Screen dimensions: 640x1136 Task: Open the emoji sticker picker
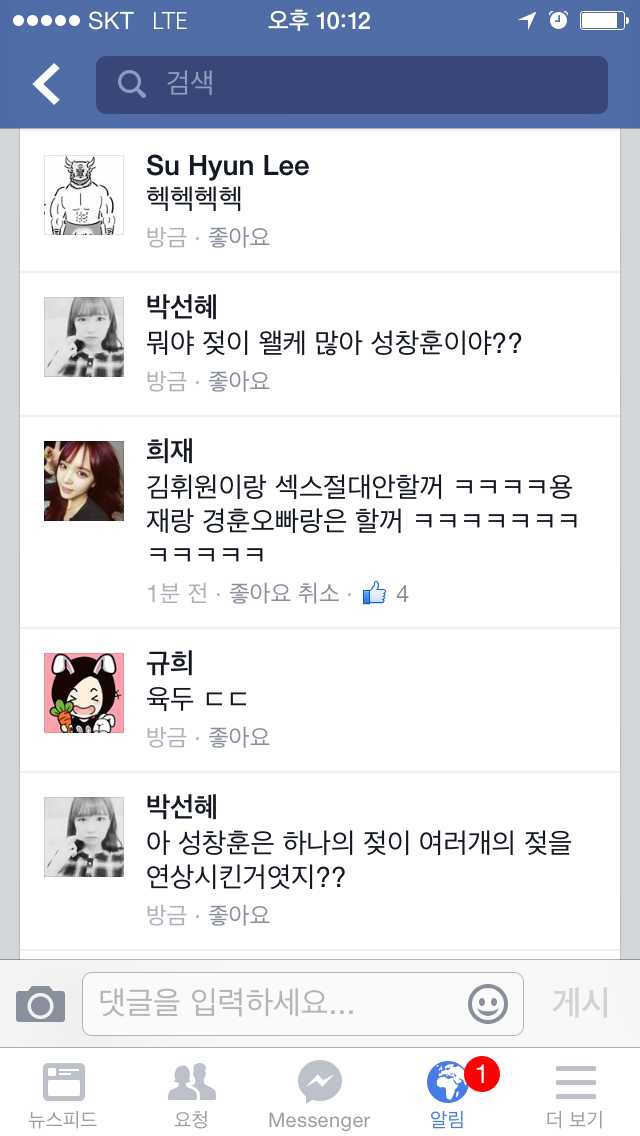pos(488,1004)
